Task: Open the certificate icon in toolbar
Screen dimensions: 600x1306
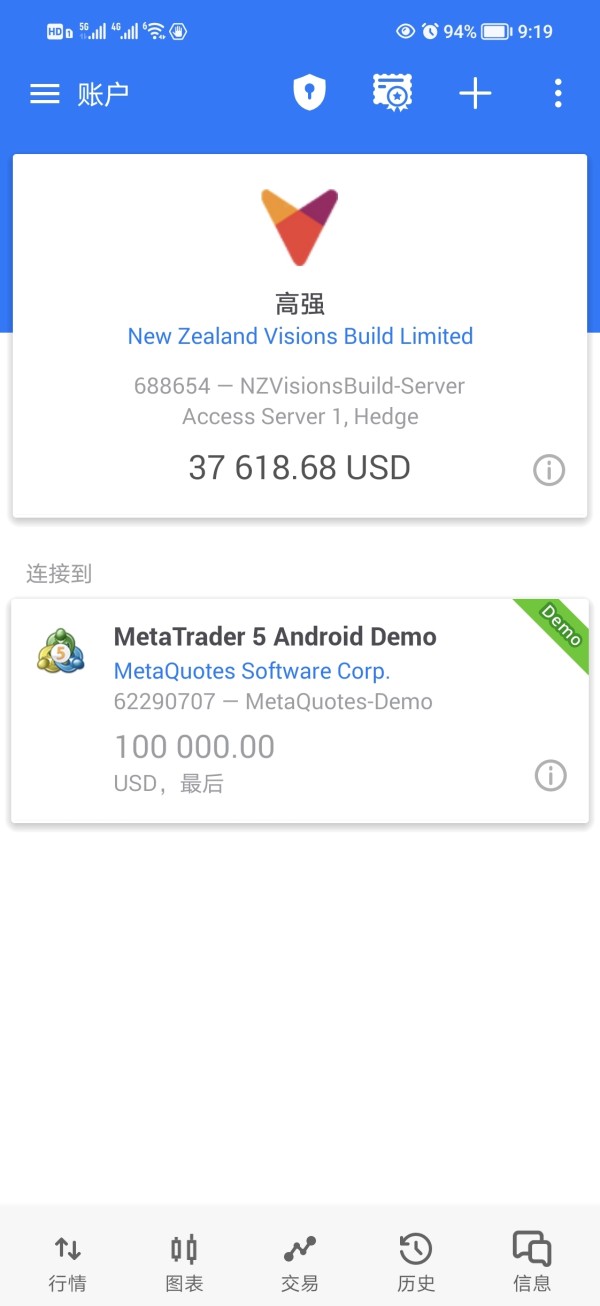Action: [392, 93]
